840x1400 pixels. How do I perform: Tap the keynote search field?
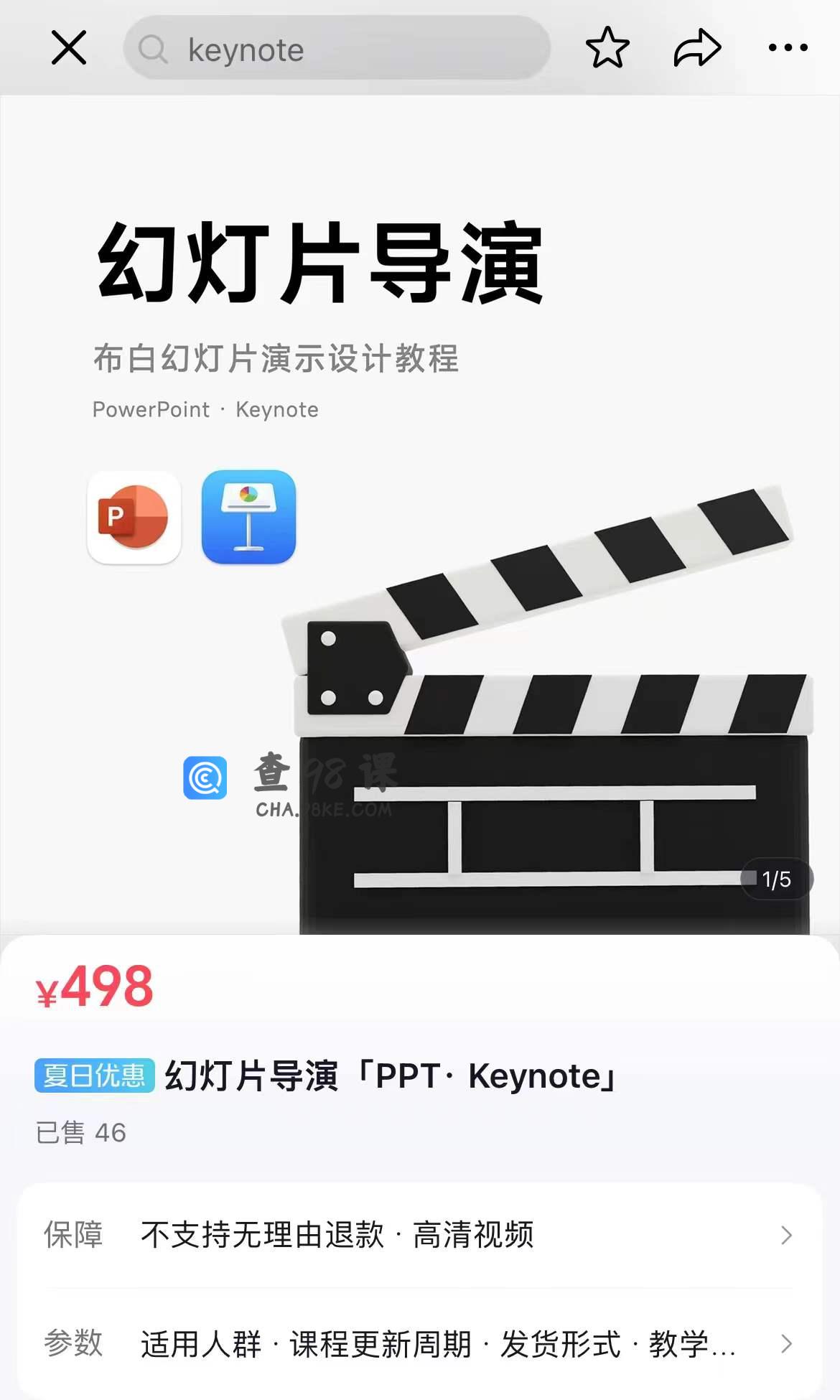pyautogui.click(x=337, y=48)
